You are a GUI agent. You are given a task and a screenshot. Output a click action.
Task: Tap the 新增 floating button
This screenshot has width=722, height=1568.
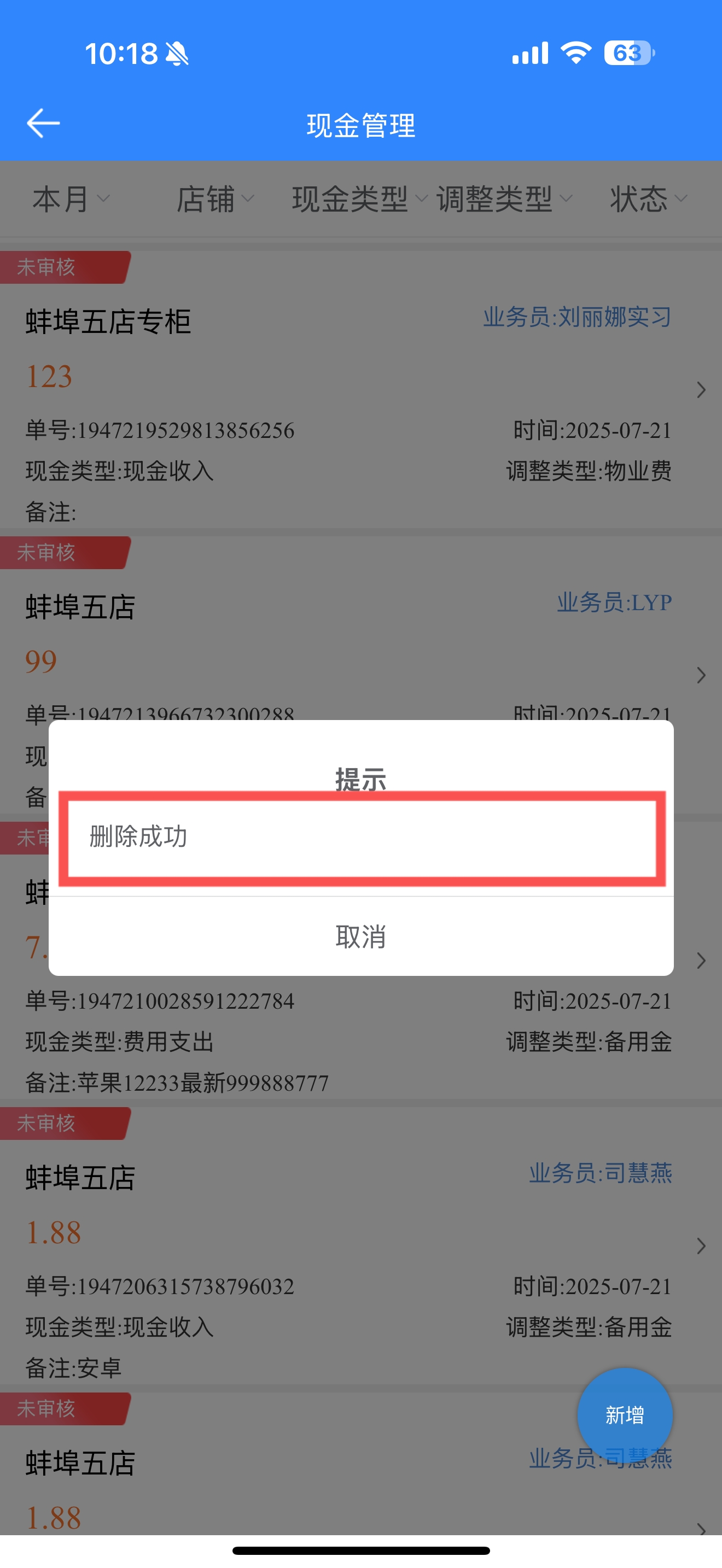[x=625, y=1415]
